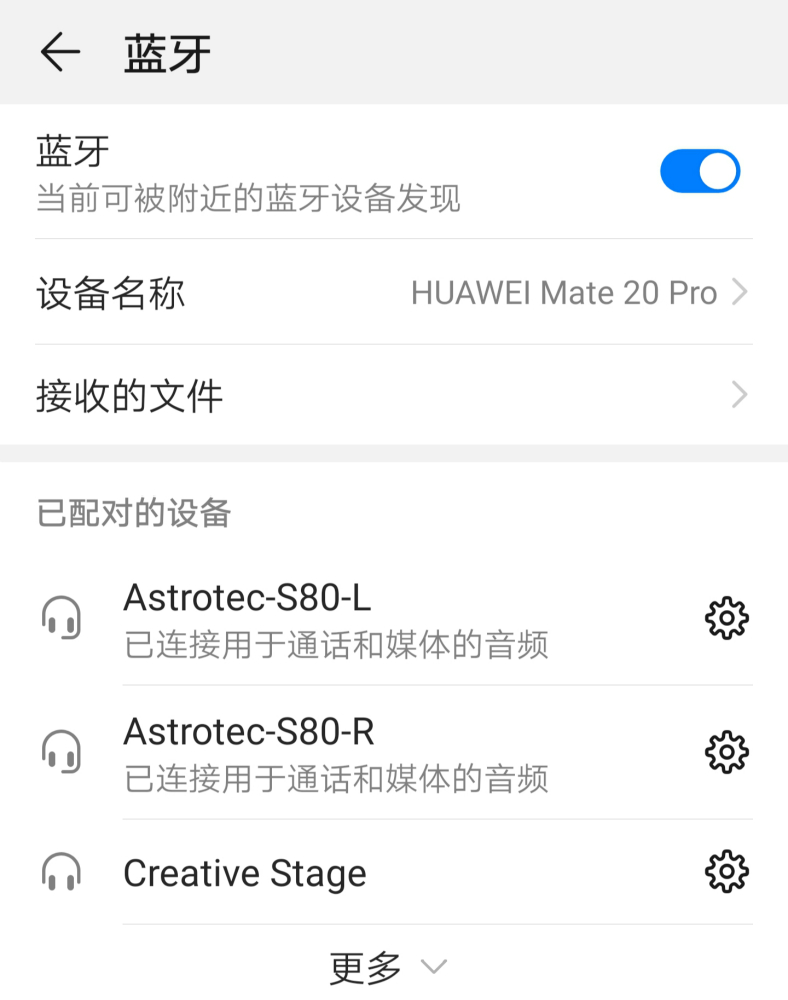This screenshot has width=788, height=1000.
Task: Turn the Bluetooth discoverability switch off
Action: click(699, 171)
